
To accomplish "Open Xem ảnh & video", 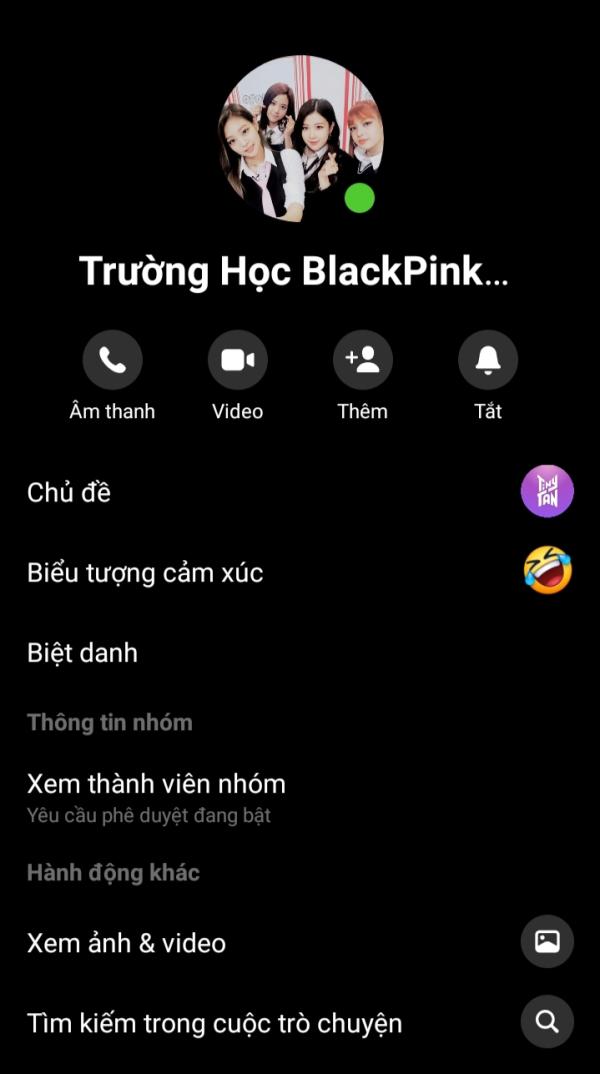I will [300, 942].
